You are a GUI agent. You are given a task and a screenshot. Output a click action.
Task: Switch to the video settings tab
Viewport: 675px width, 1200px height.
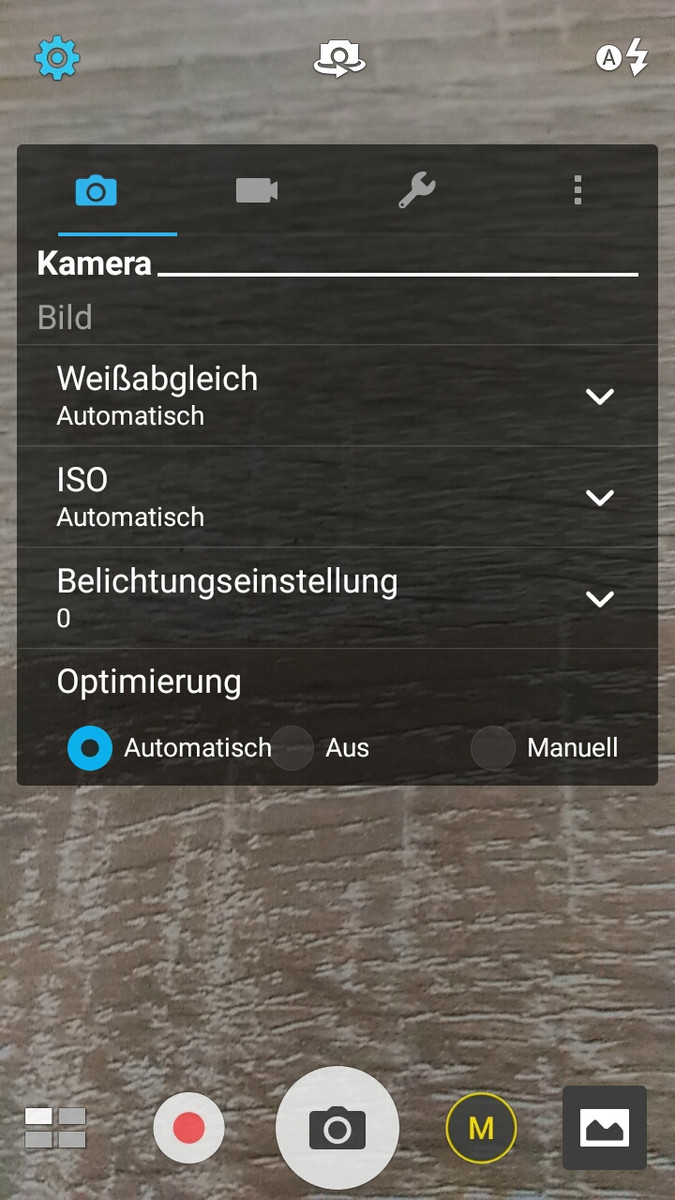tap(257, 190)
